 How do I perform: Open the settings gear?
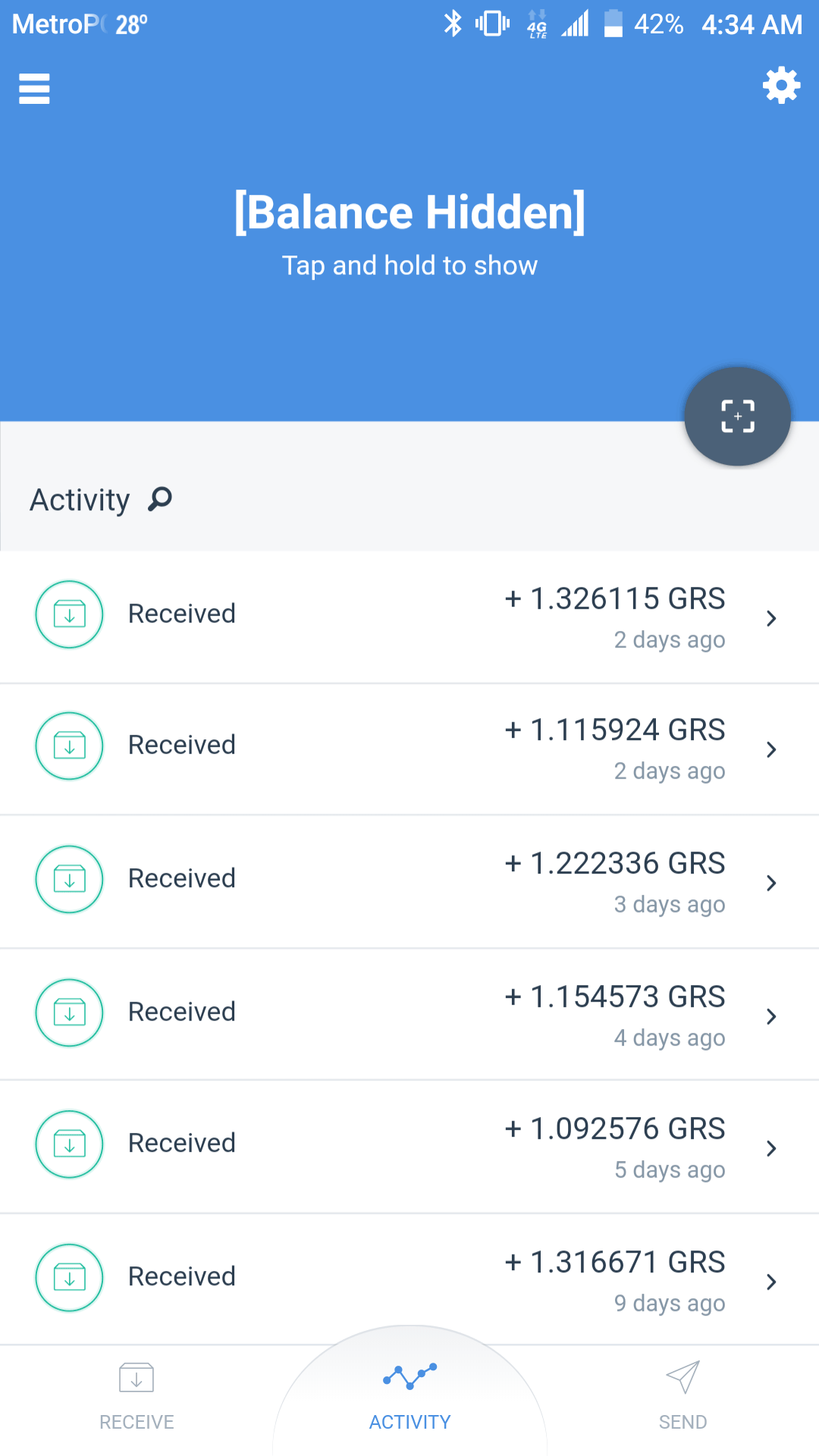tap(781, 86)
